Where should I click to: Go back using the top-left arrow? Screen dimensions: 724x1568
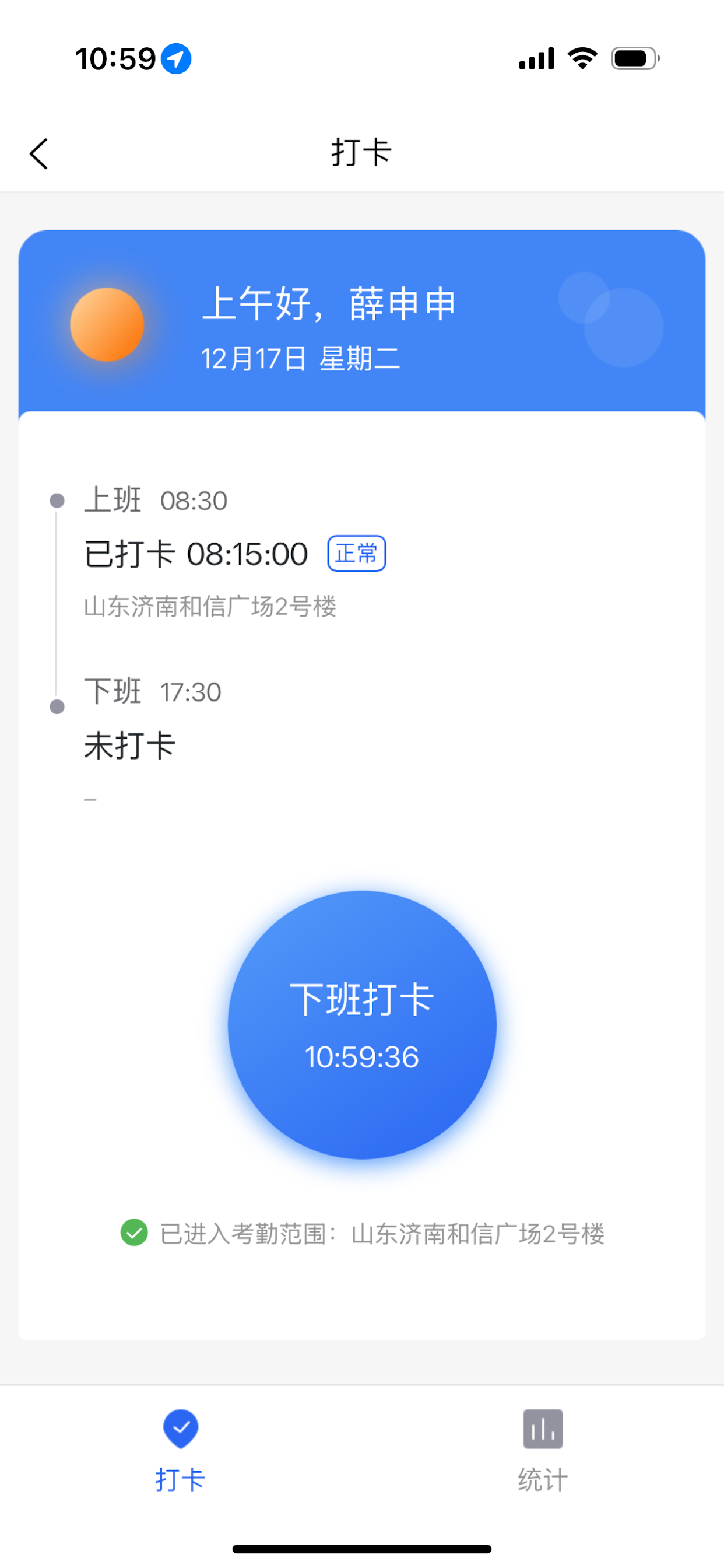[x=38, y=153]
